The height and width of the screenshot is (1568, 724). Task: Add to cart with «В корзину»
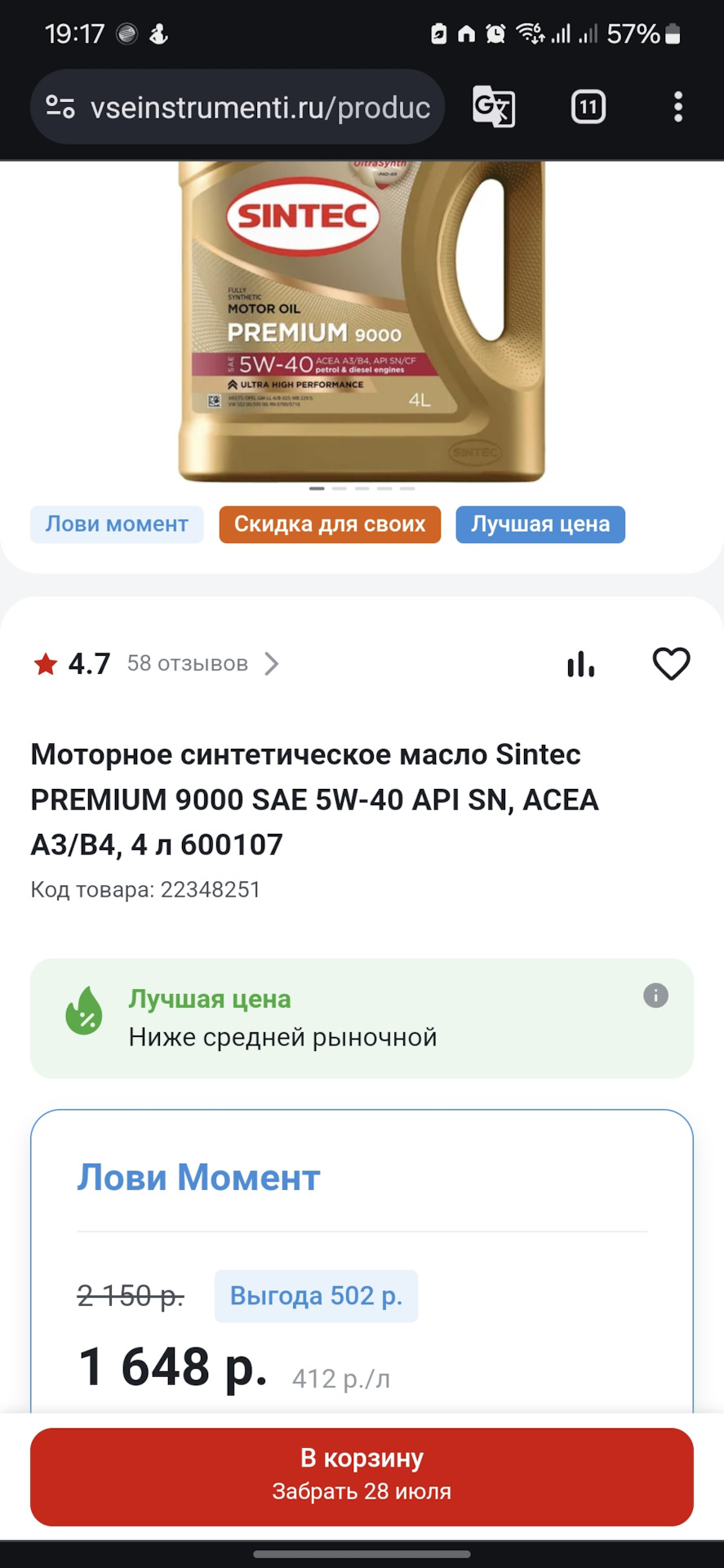[362, 1477]
